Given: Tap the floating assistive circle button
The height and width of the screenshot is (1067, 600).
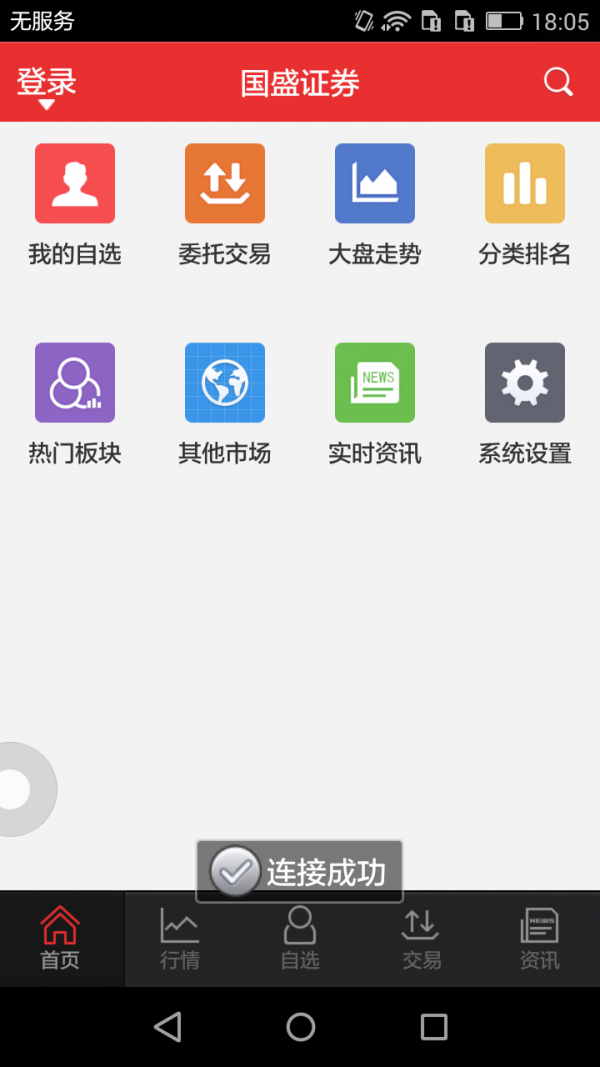Looking at the screenshot, I should (18, 790).
